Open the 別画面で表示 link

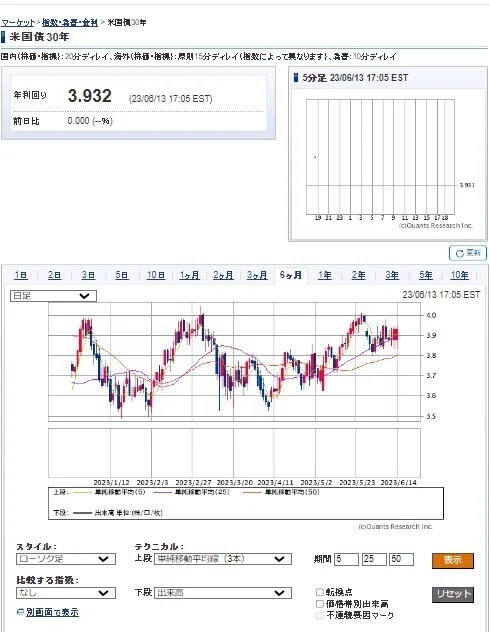pyautogui.click(x=52, y=612)
